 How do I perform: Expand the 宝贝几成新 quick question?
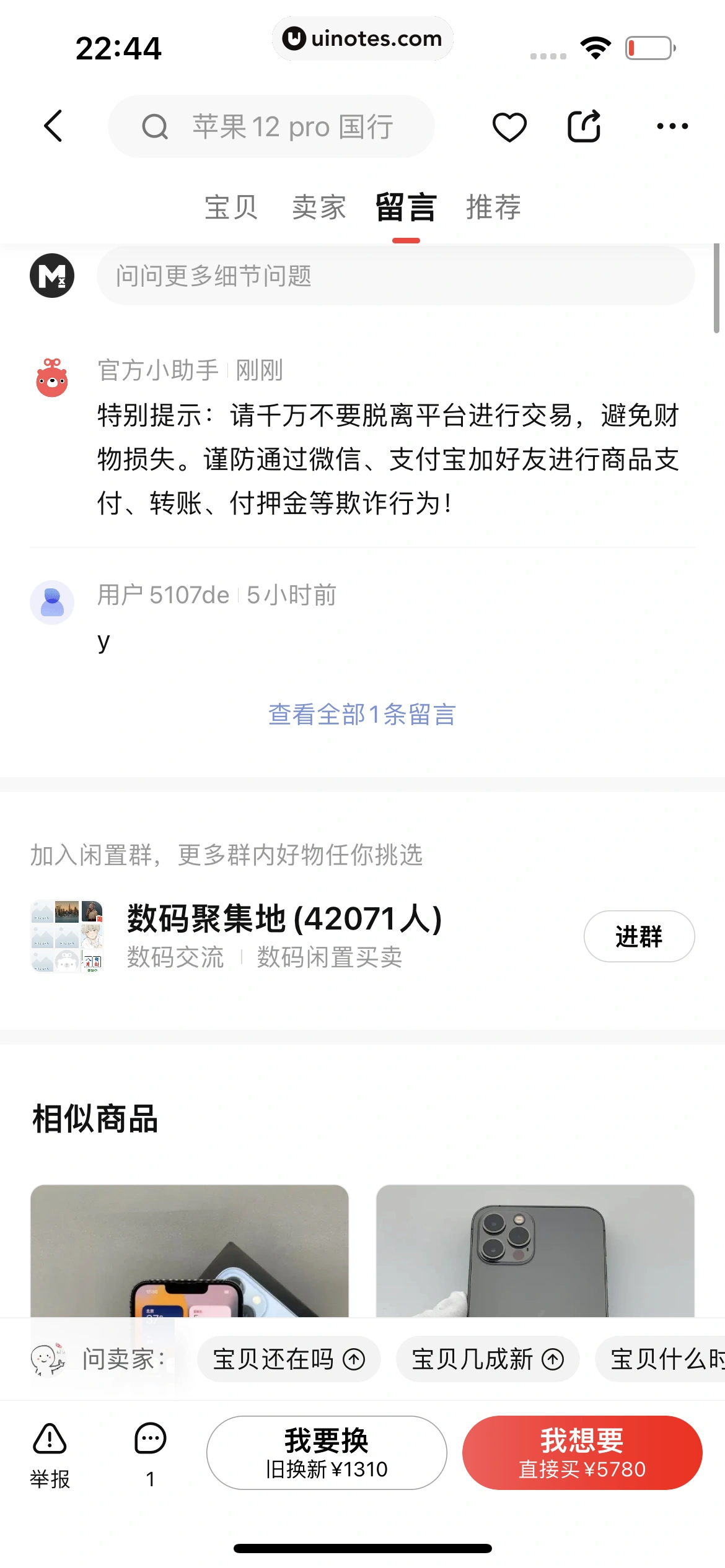(487, 1359)
